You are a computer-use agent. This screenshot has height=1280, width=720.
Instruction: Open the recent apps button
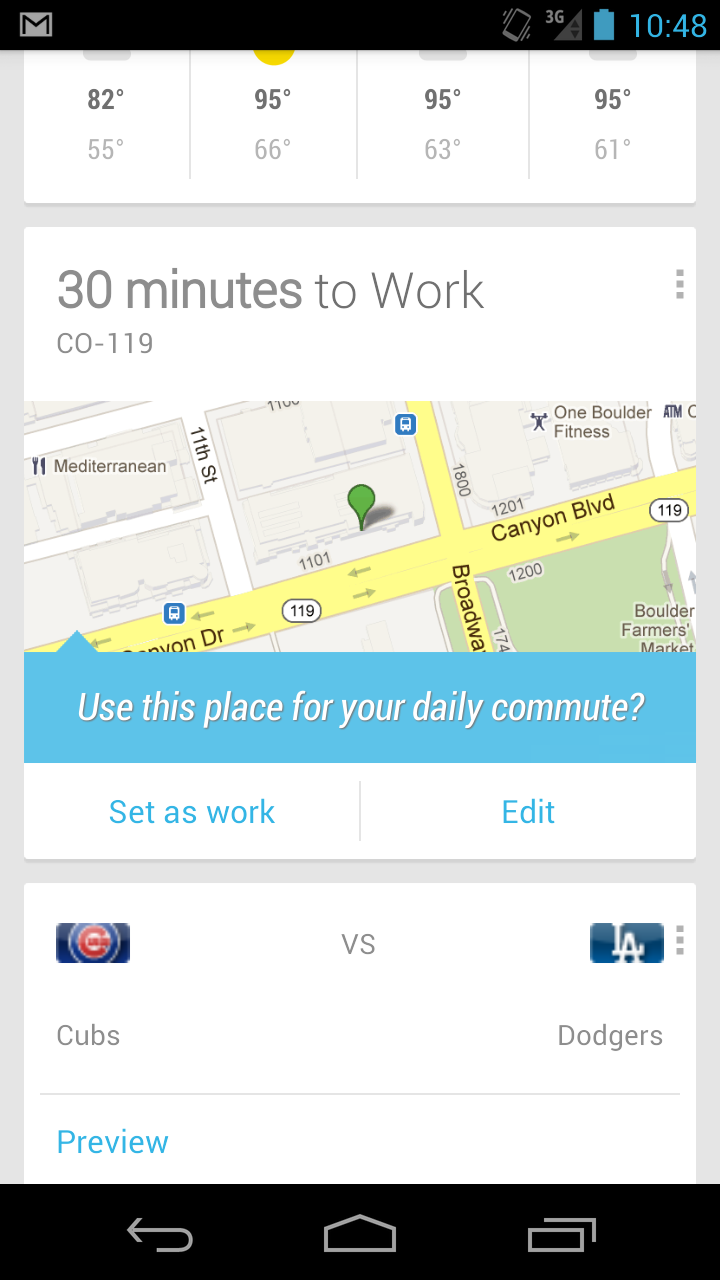point(561,1235)
